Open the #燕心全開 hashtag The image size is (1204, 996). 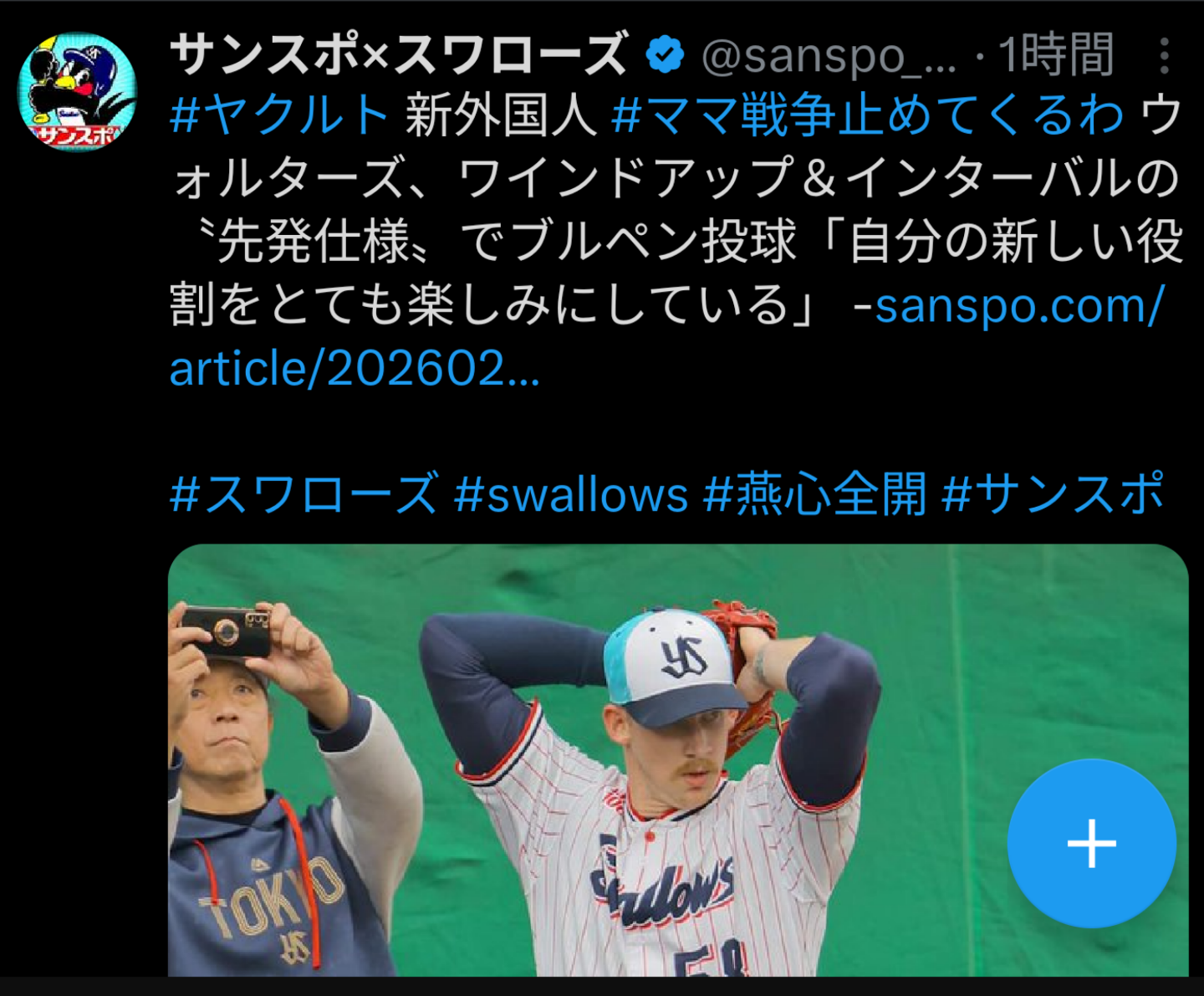pos(814,493)
